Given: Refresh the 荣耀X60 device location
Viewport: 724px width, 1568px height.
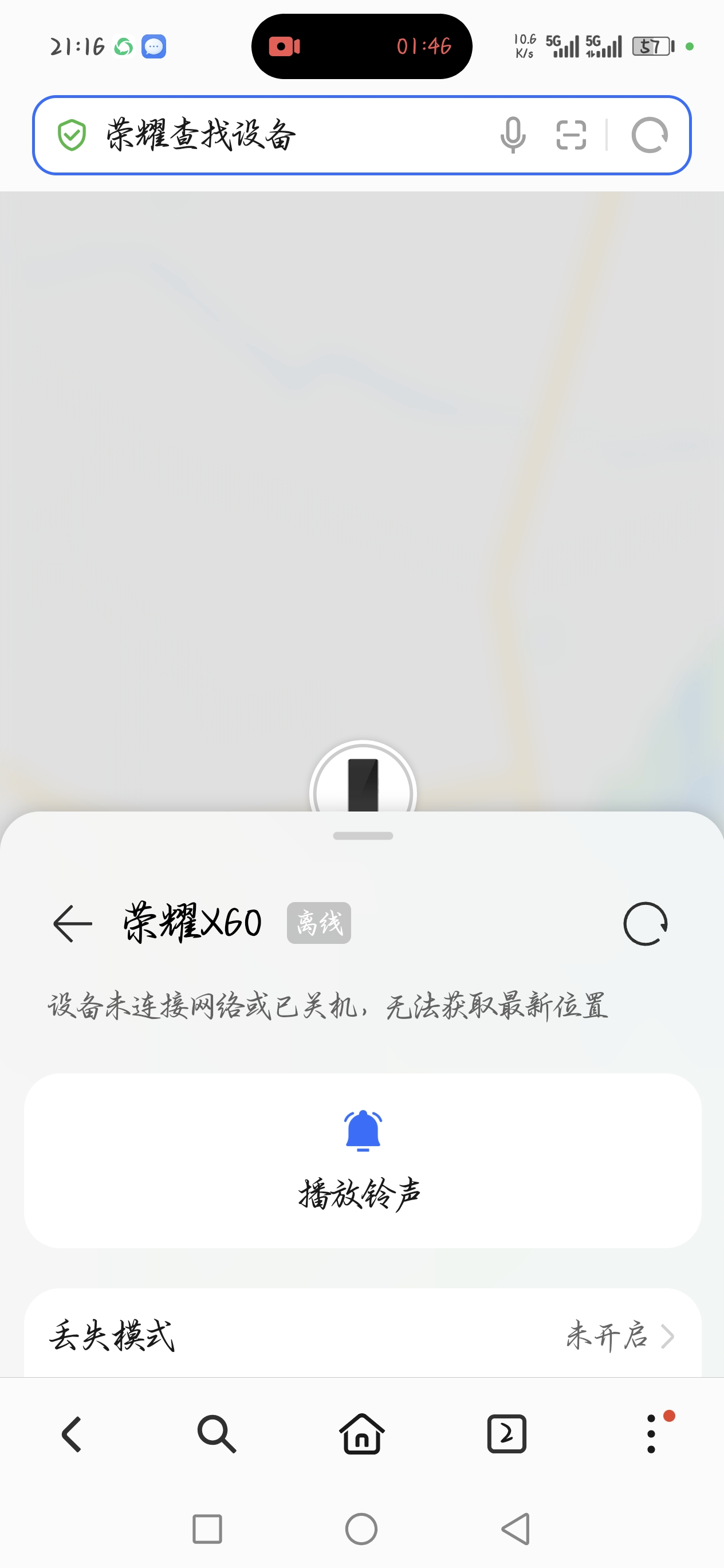Looking at the screenshot, I should (x=645, y=923).
